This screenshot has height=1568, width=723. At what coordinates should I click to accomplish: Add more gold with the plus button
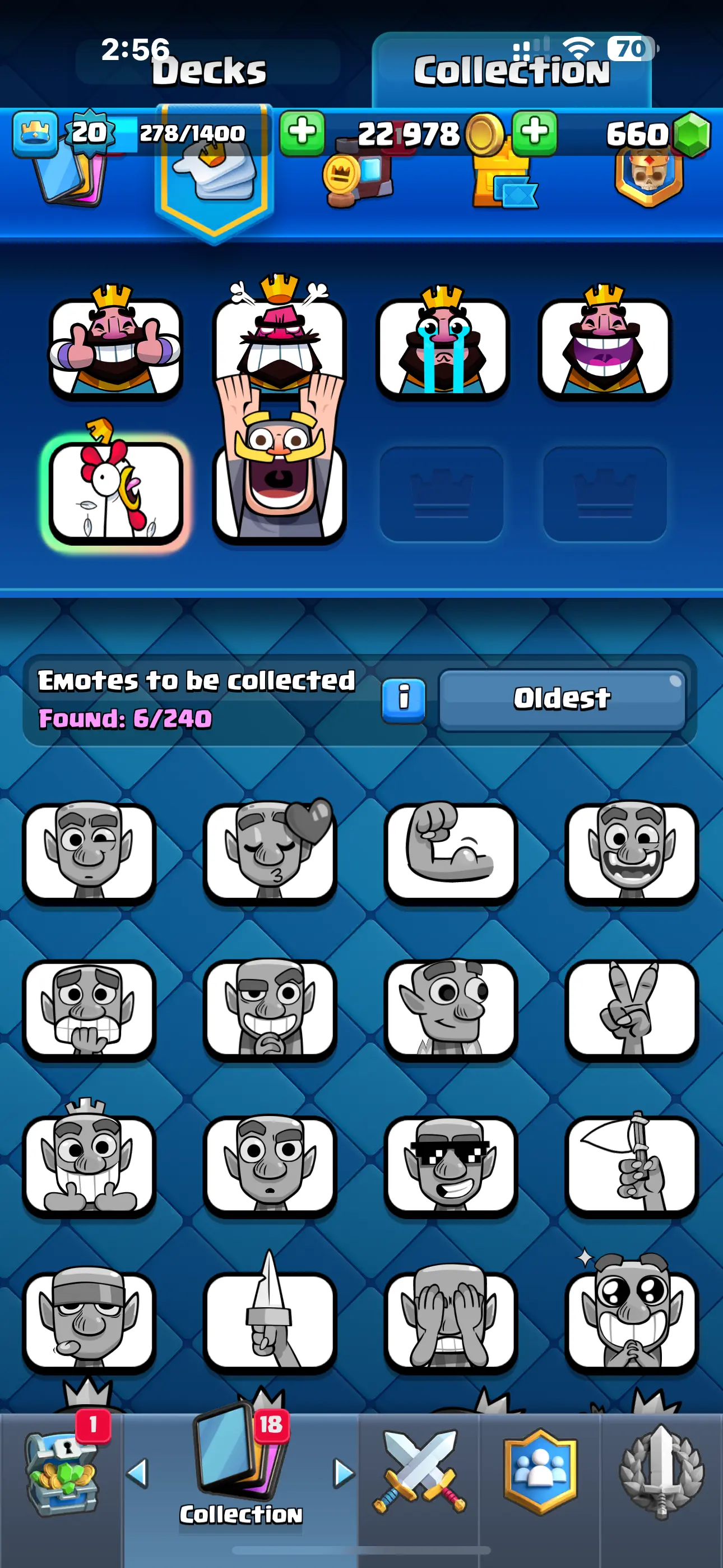pyautogui.click(x=534, y=132)
